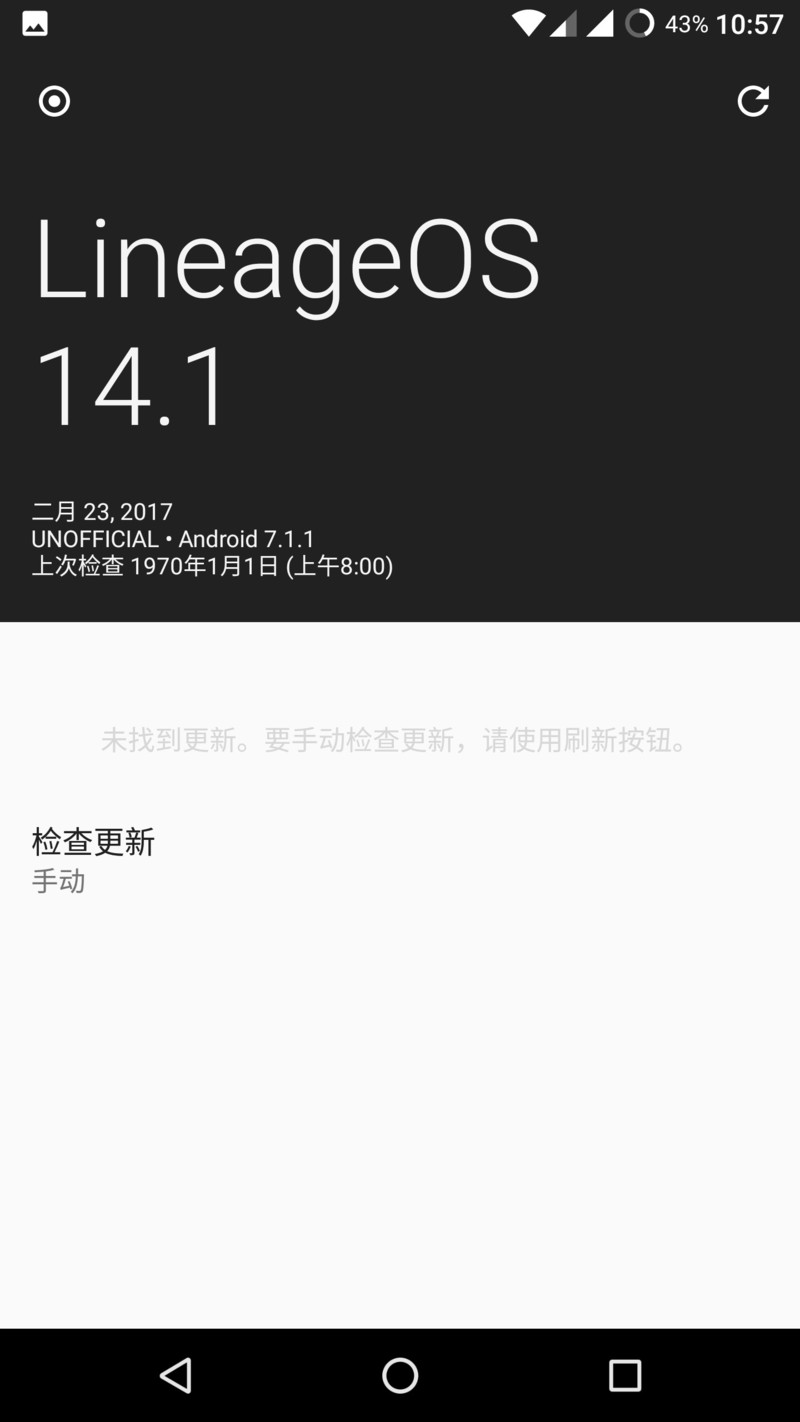Tap the build date 二月 23, 2017
800x1422 pixels.
click(101, 511)
